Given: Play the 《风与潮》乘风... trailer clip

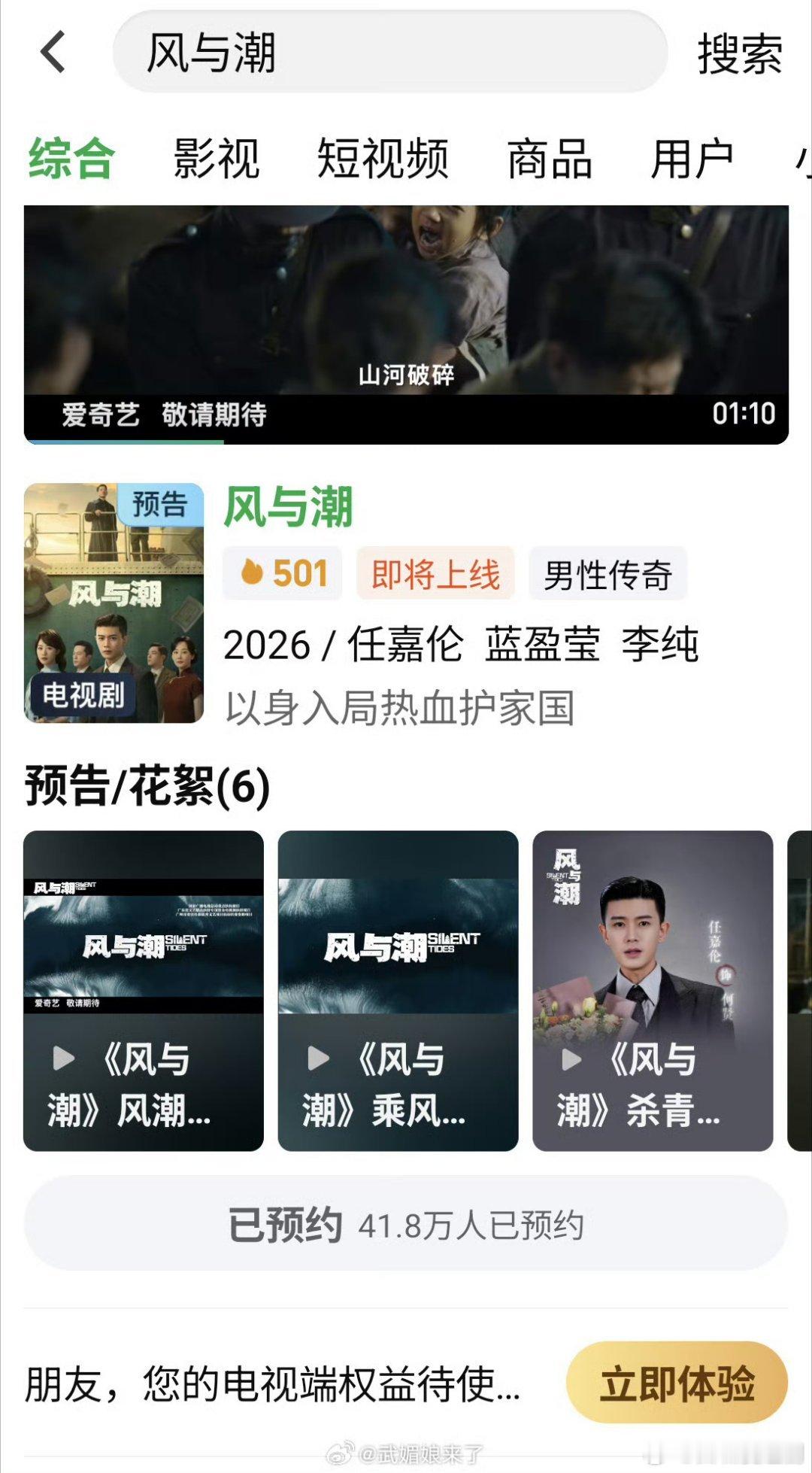Looking at the screenshot, I should 398,990.
